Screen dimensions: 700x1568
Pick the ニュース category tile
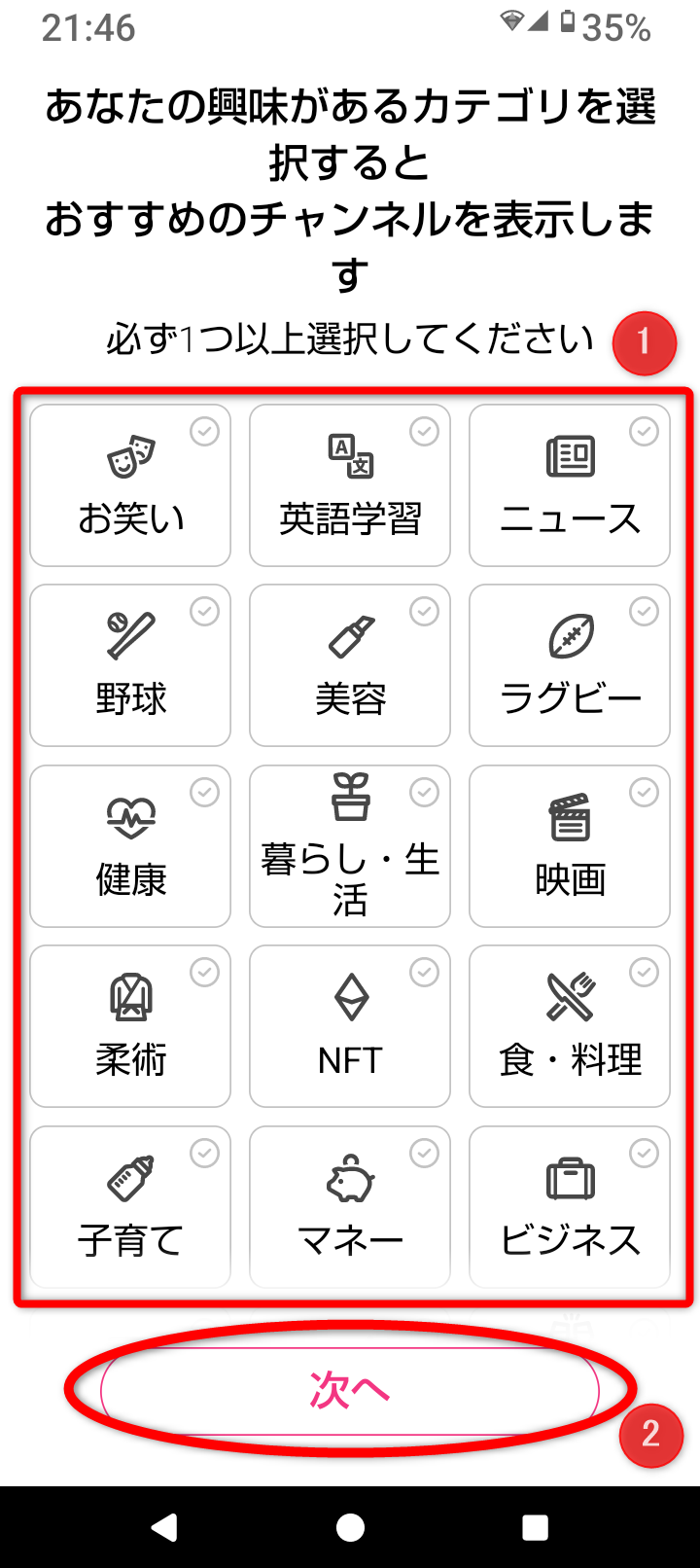pyautogui.click(x=570, y=485)
